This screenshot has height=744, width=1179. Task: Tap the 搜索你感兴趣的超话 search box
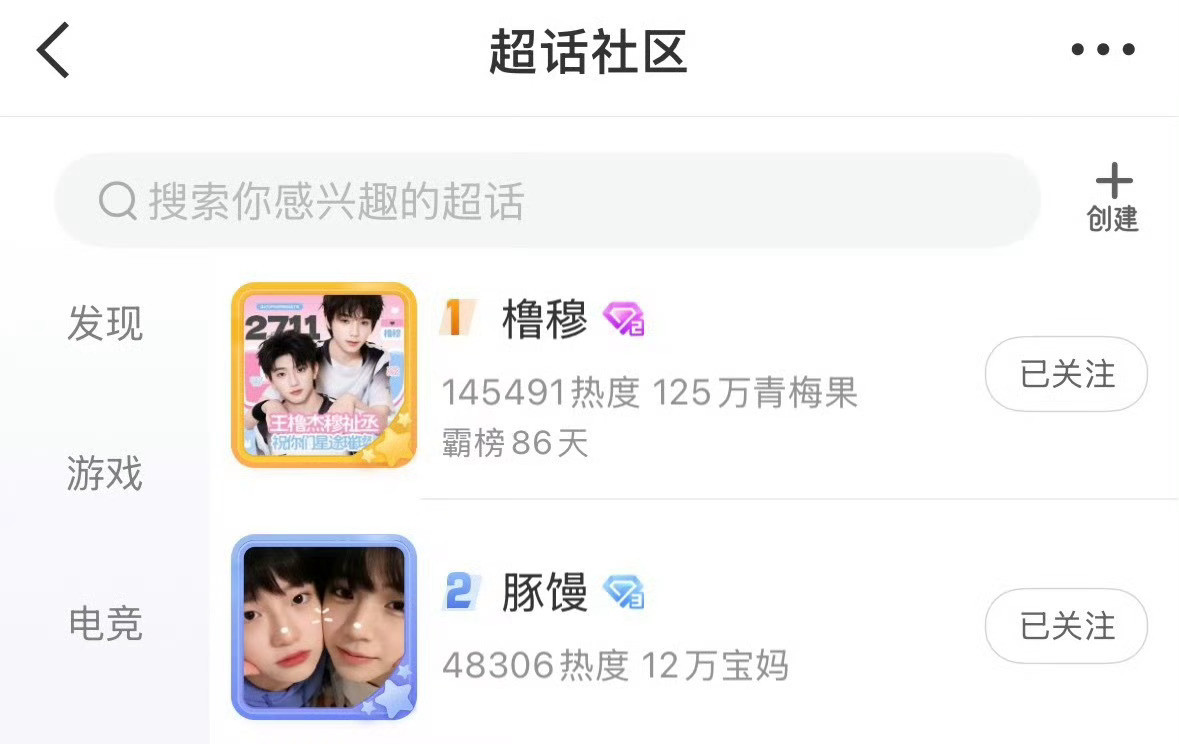click(x=547, y=201)
